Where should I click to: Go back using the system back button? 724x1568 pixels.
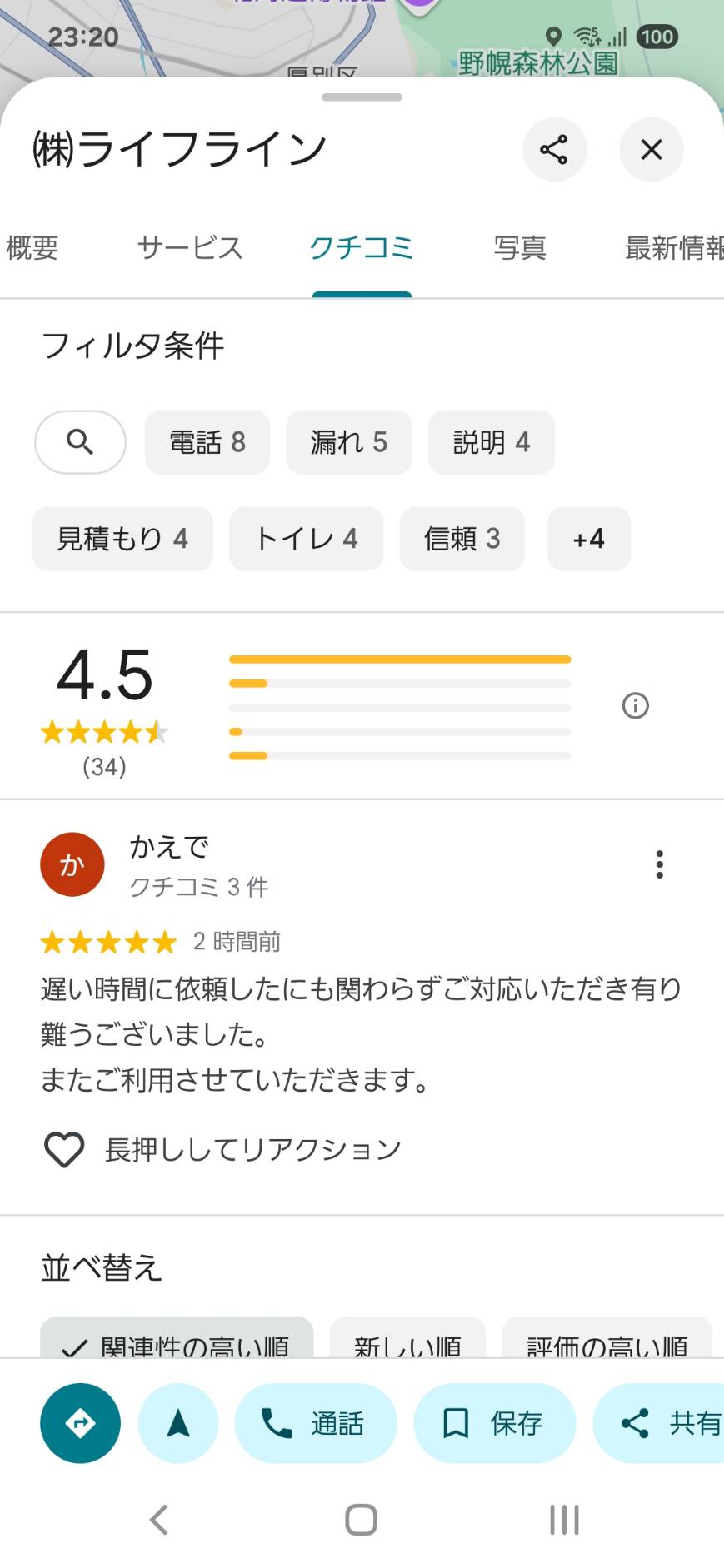(x=158, y=1520)
